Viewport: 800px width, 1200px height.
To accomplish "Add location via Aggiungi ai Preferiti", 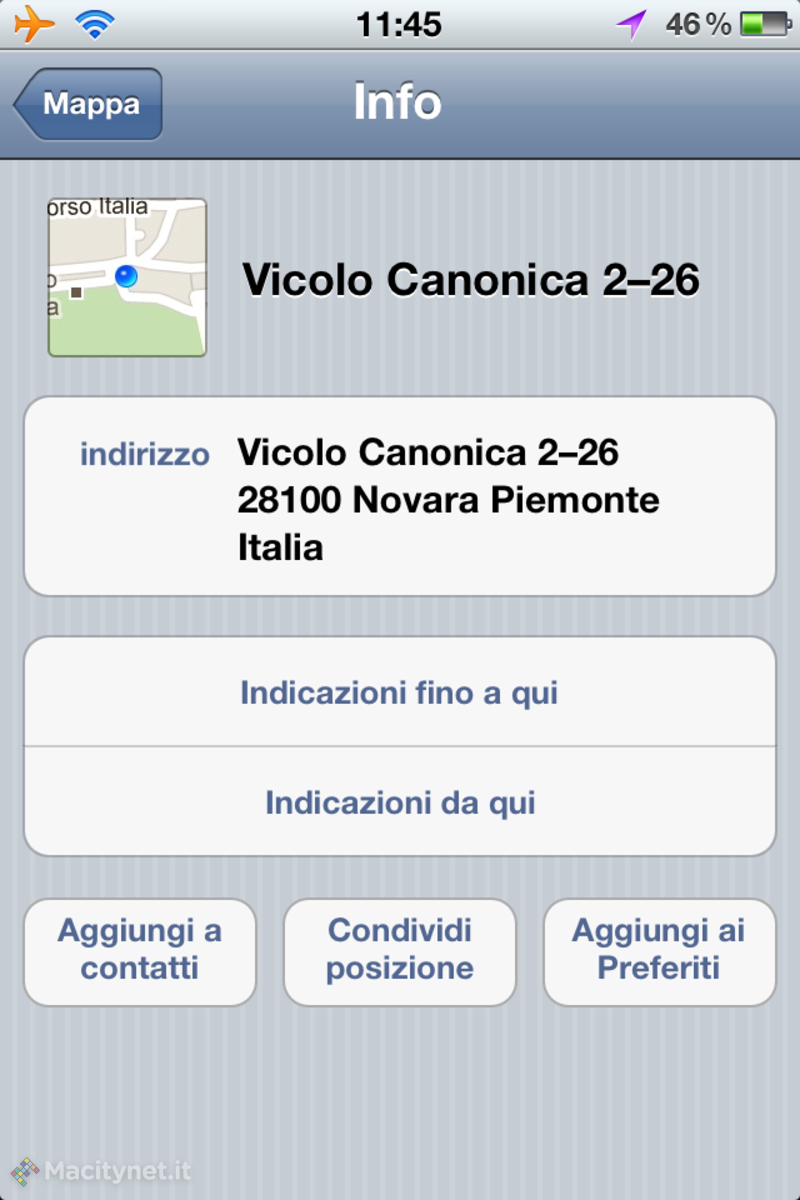I will click(659, 951).
